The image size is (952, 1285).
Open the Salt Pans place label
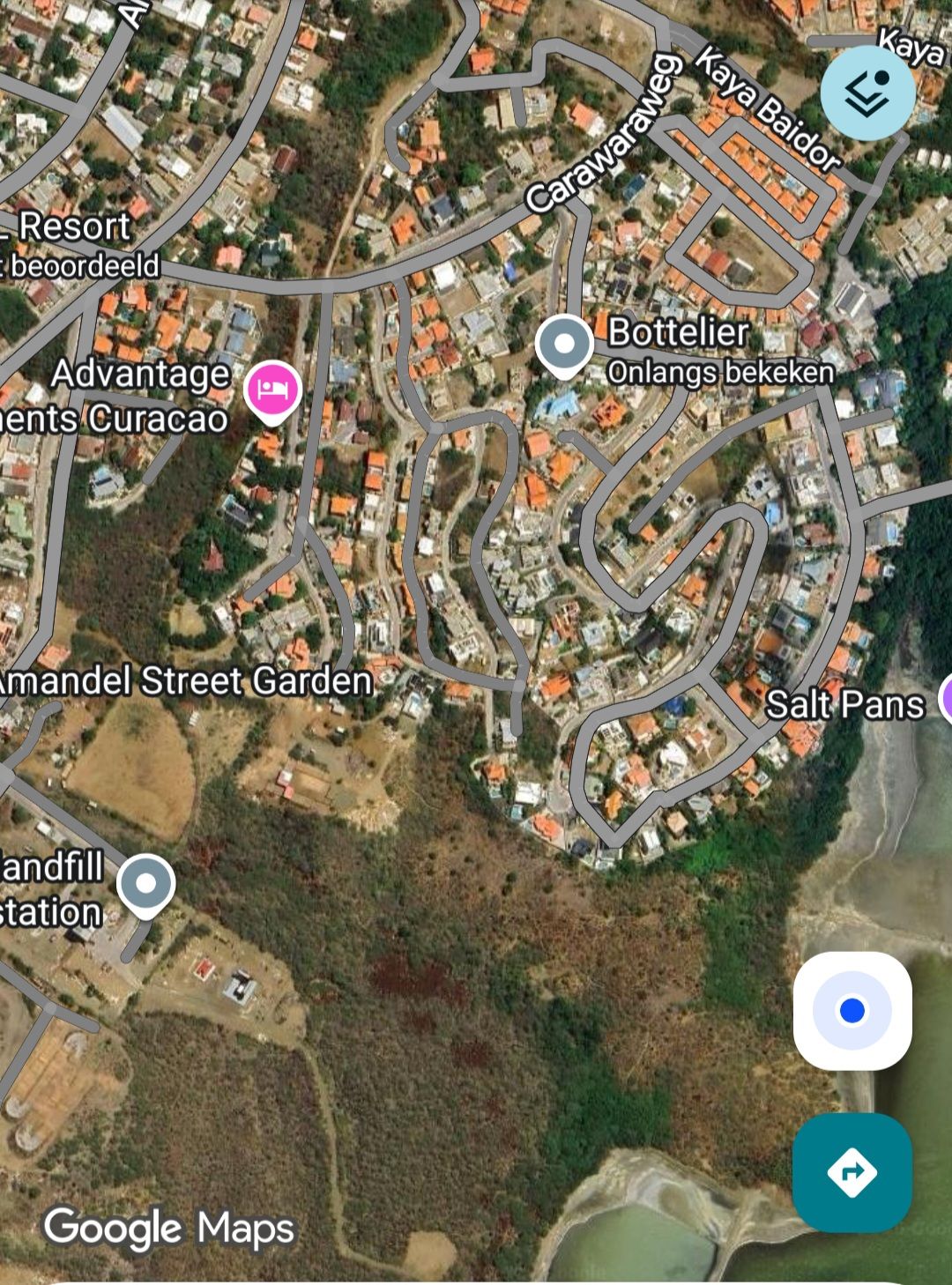tap(844, 704)
